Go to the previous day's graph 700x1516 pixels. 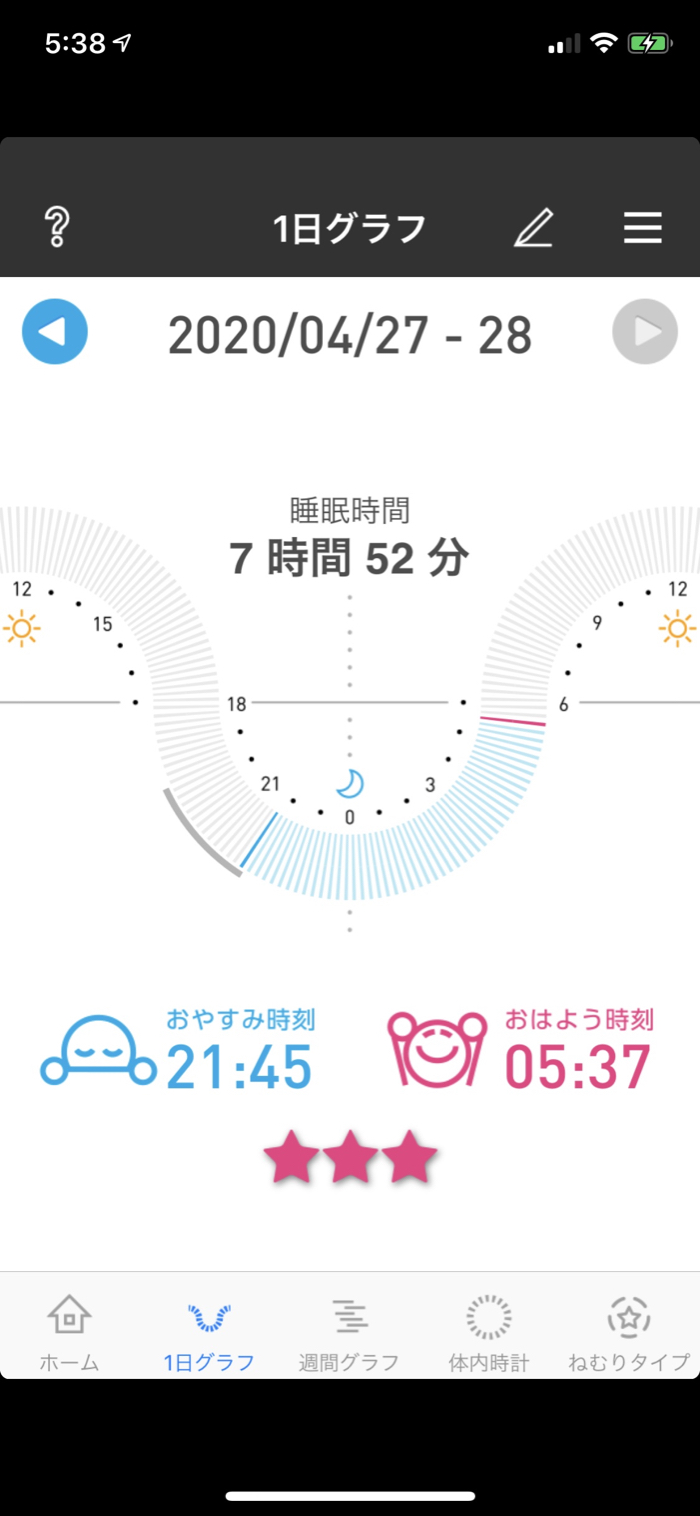click(55, 332)
